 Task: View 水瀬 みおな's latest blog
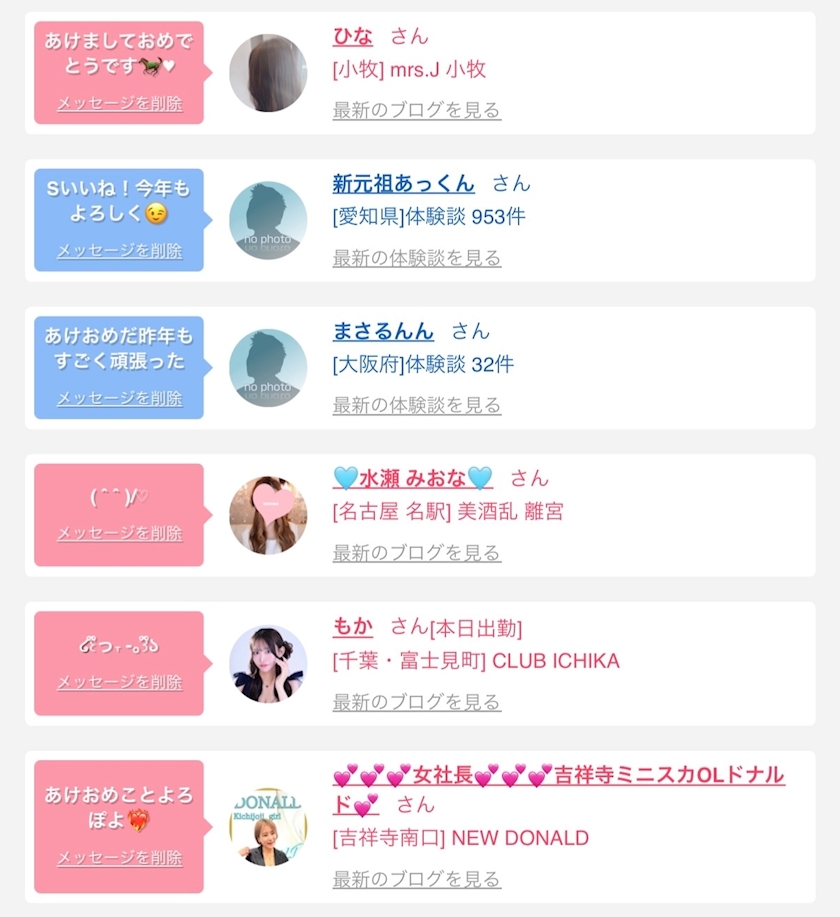coord(416,552)
